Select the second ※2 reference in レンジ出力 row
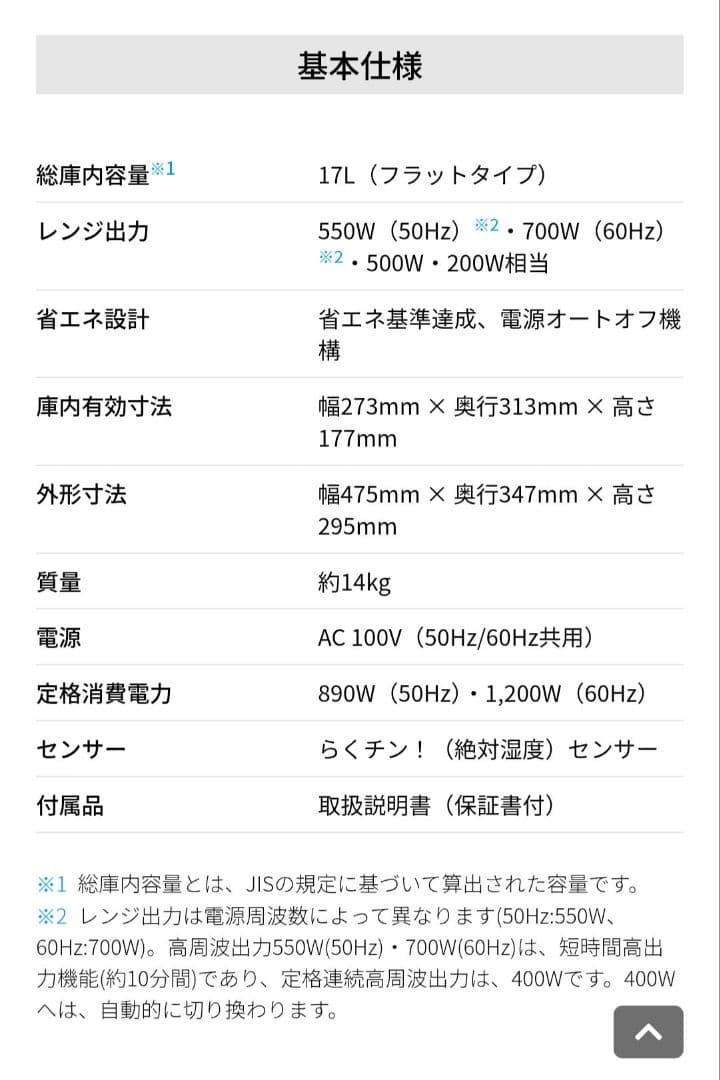 pos(327,255)
